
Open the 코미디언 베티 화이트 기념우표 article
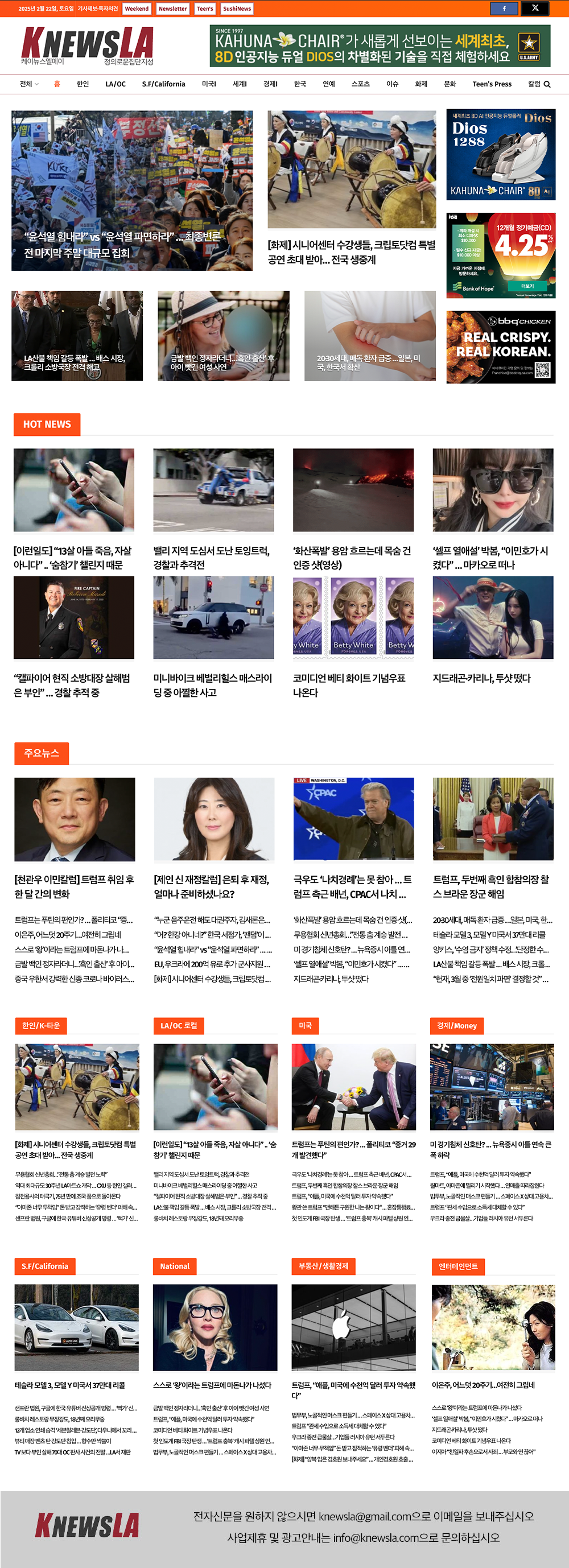point(349,685)
